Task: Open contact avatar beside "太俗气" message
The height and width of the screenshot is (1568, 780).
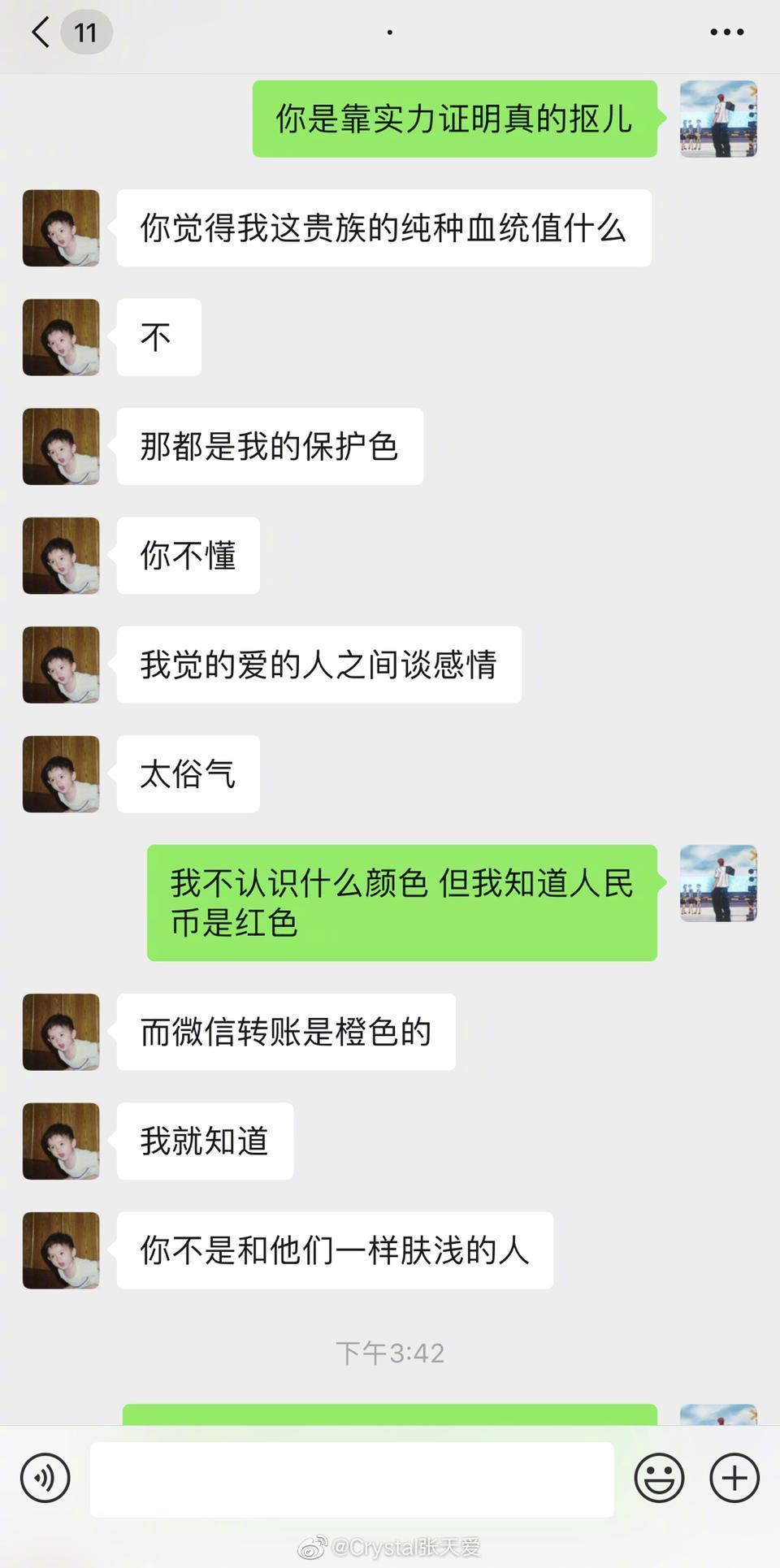Action: point(61,774)
